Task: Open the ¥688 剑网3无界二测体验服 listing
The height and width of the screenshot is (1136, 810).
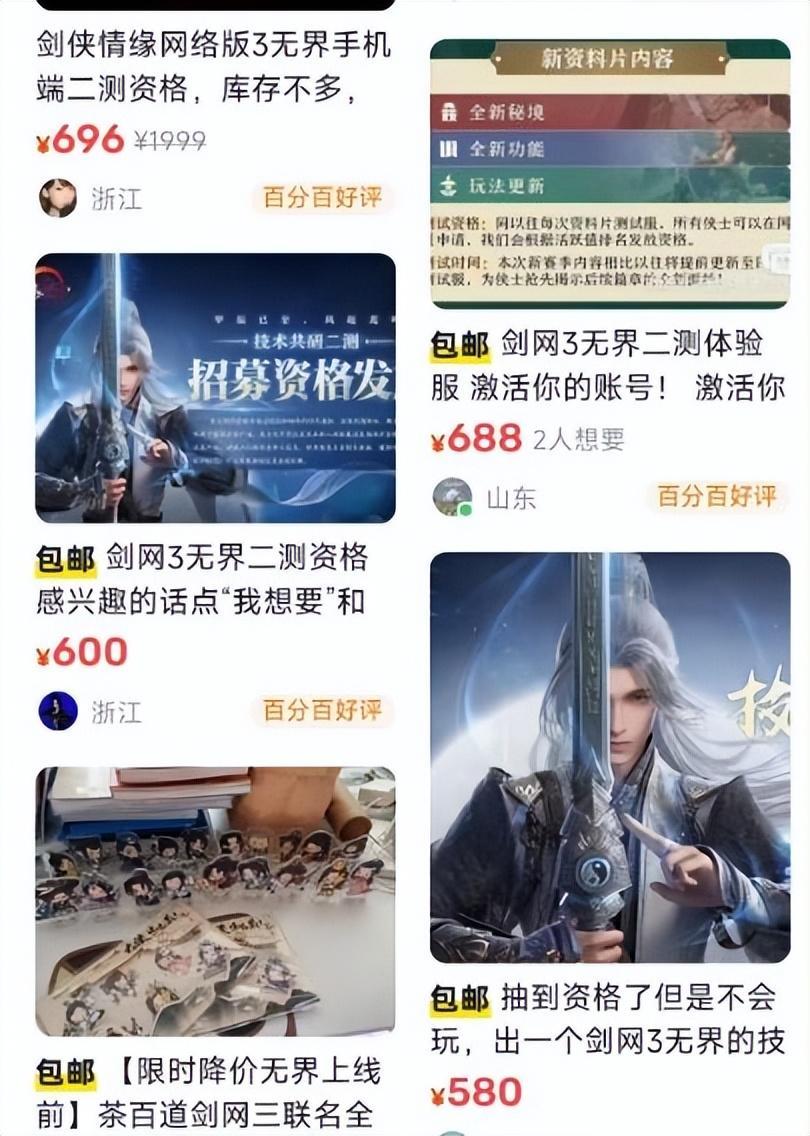Action: pos(610,366)
